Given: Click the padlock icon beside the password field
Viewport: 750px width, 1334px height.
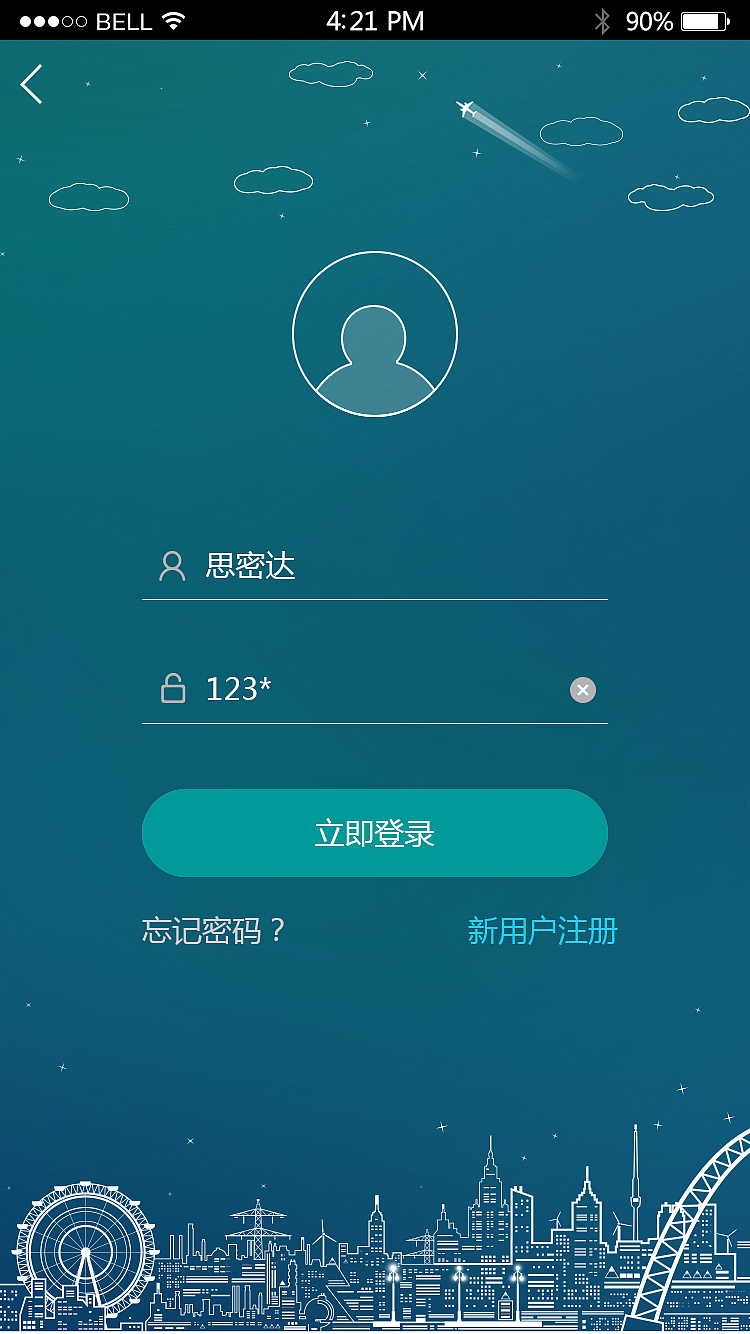Looking at the screenshot, I should [x=172, y=689].
